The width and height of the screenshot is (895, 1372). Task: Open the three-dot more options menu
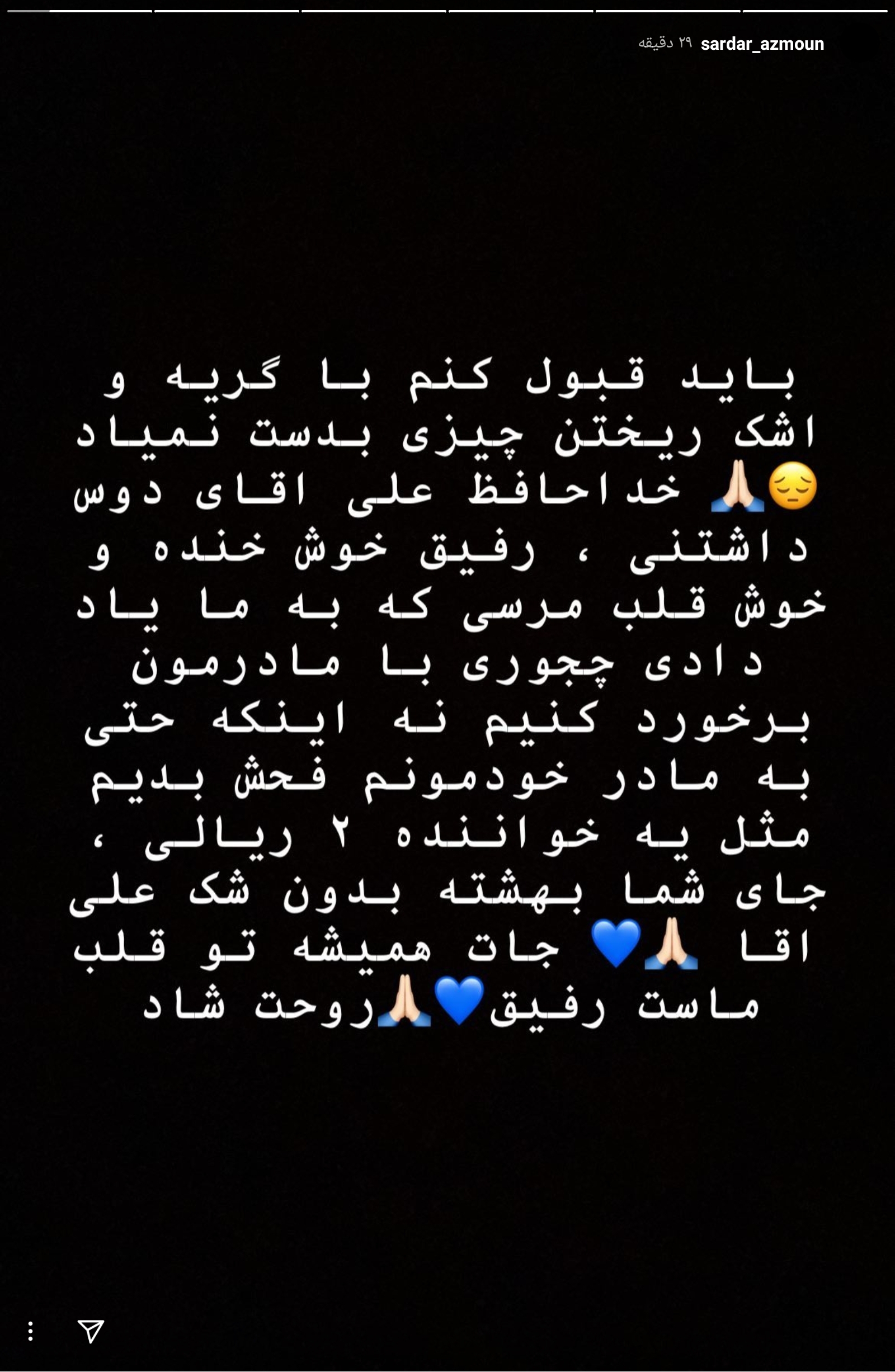tap(31, 1331)
